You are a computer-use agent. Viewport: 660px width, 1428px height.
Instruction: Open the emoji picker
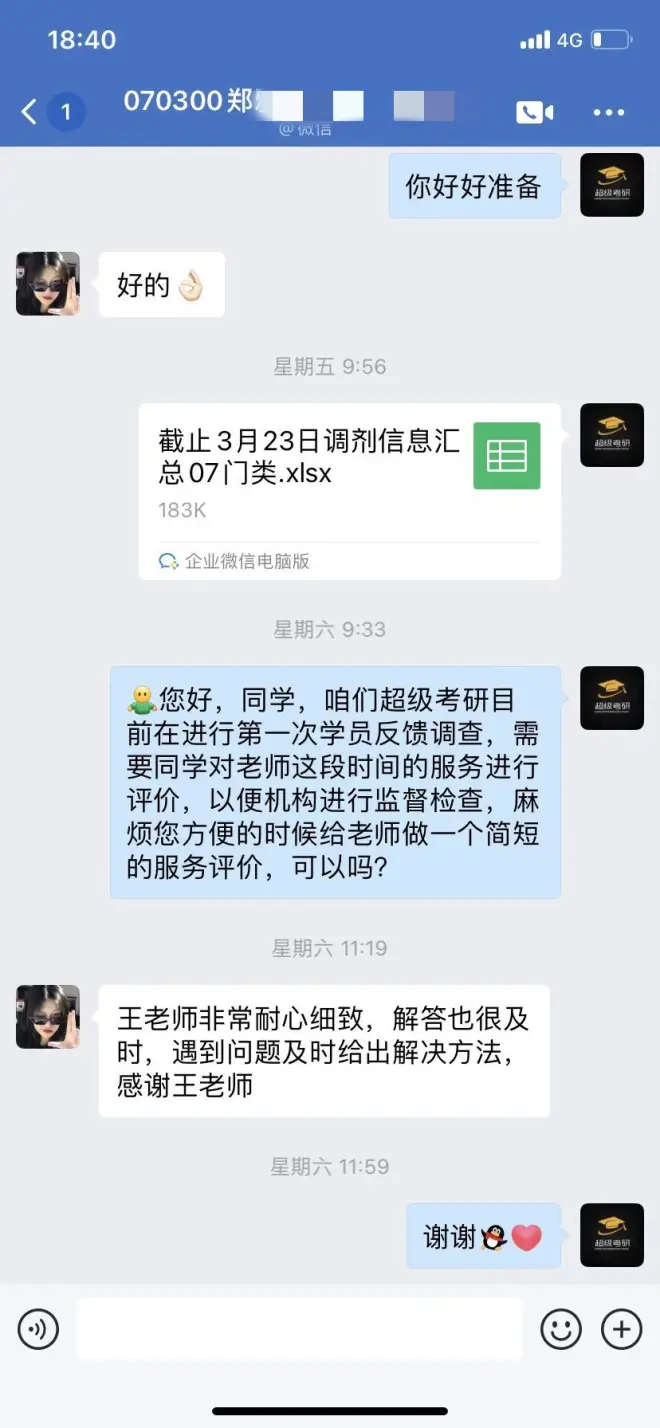(561, 1329)
